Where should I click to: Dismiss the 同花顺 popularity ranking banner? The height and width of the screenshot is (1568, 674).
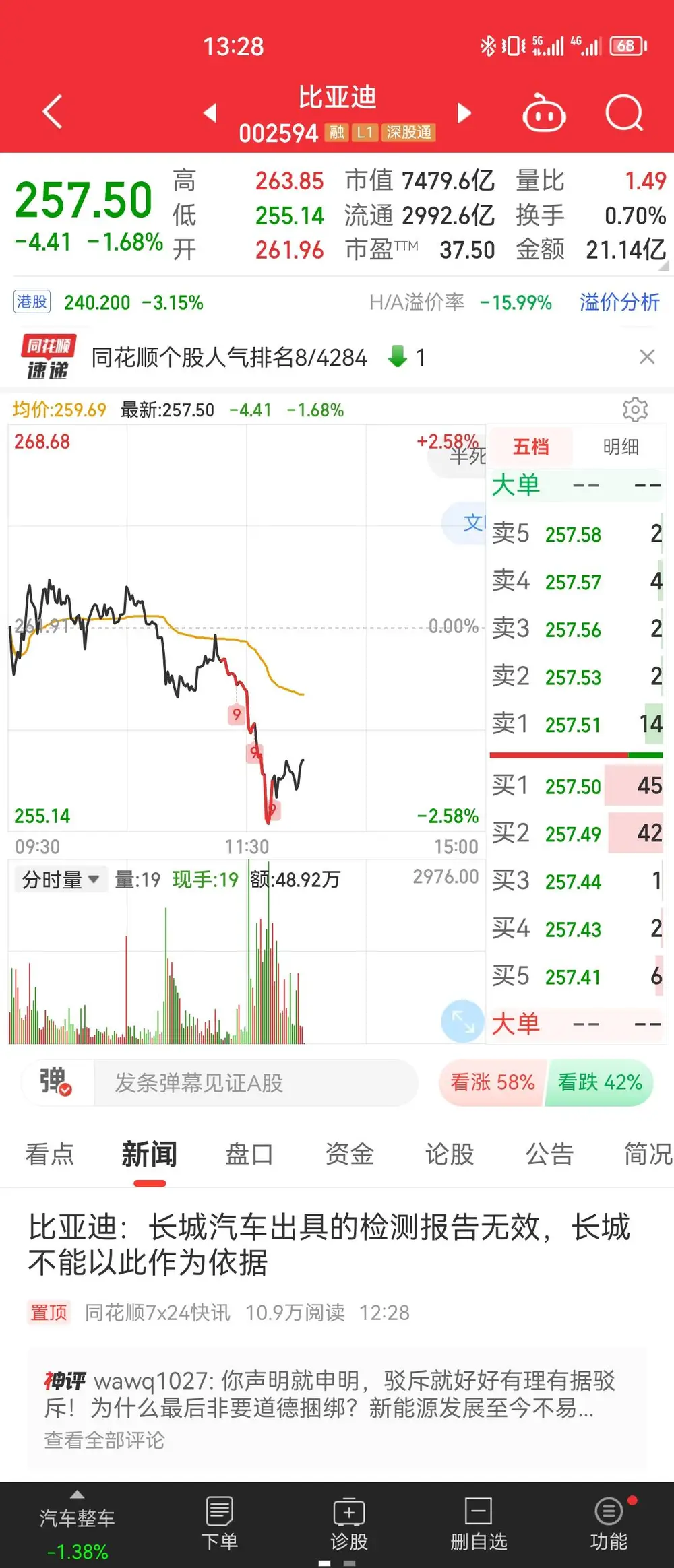tap(647, 356)
